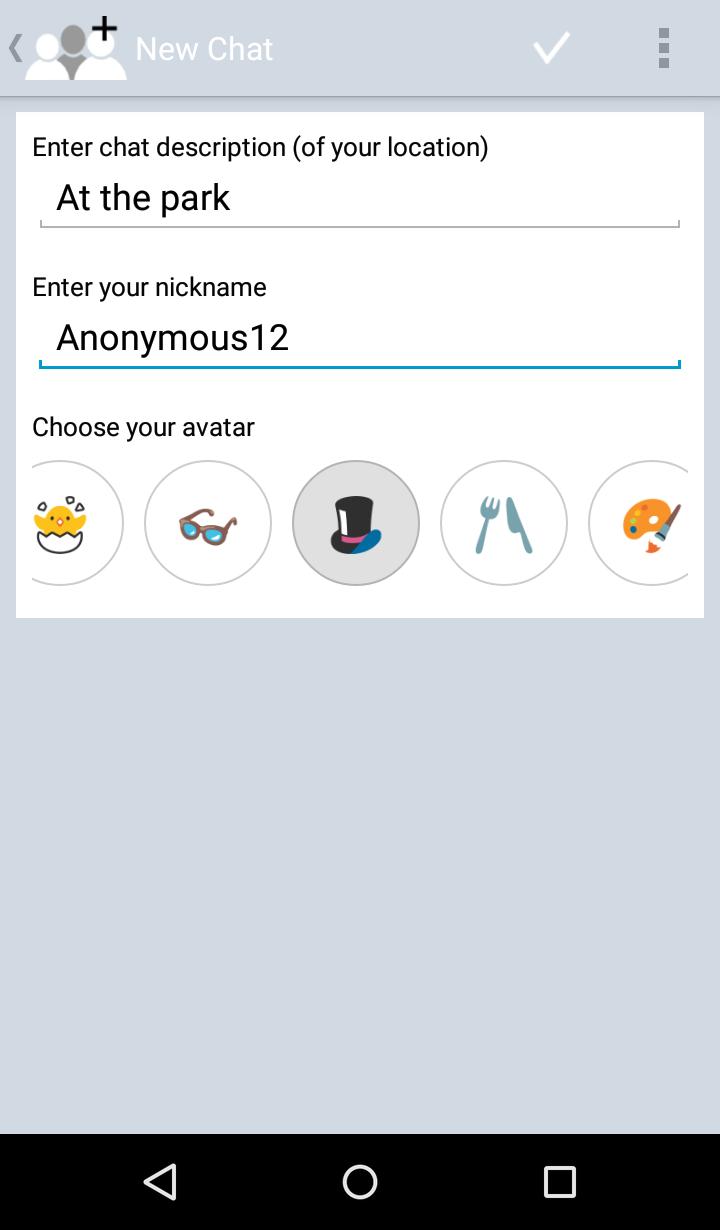Tap the 'Enter chat description' label
The width and height of the screenshot is (720, 1230).
260,147
